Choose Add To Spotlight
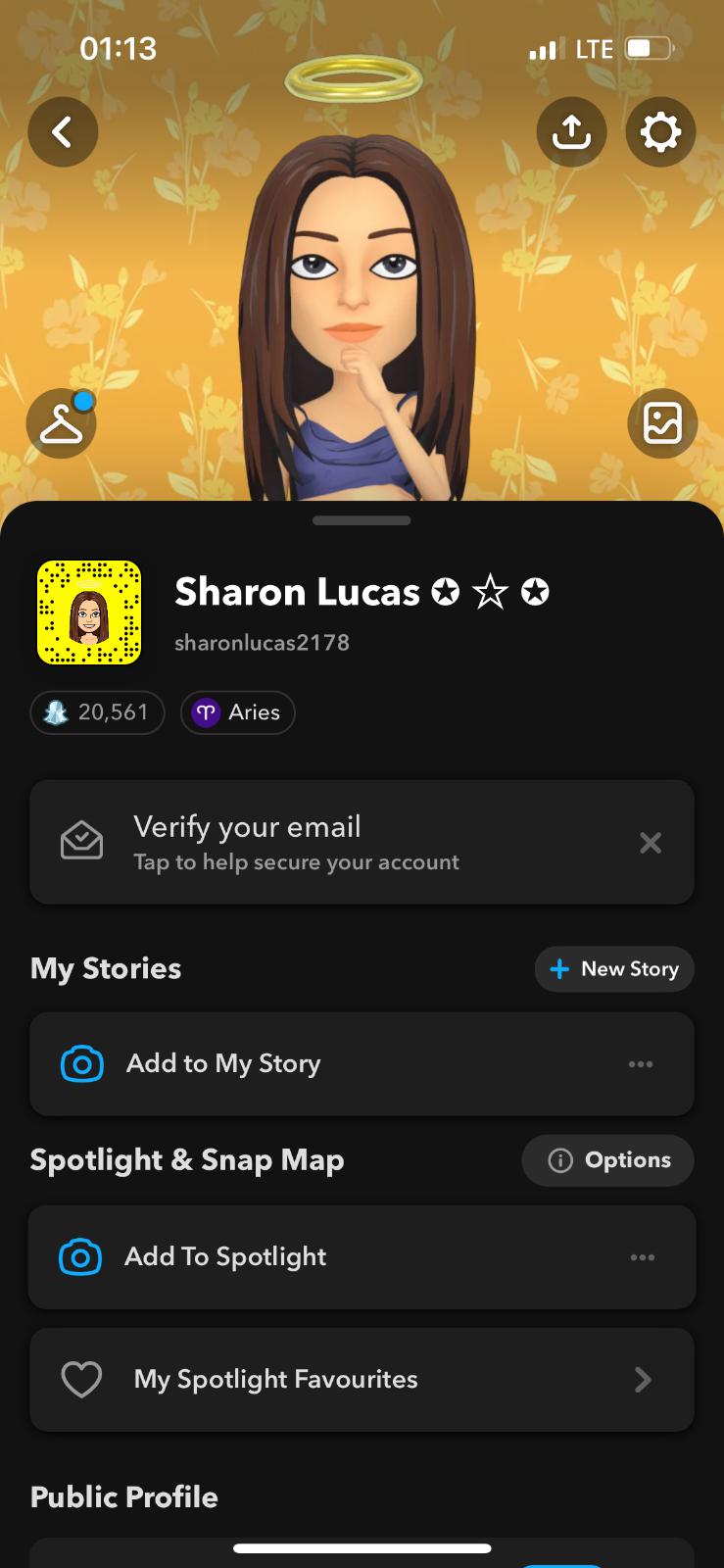This screenshot has width=724, height=1568. click(x=294, y=1257)
